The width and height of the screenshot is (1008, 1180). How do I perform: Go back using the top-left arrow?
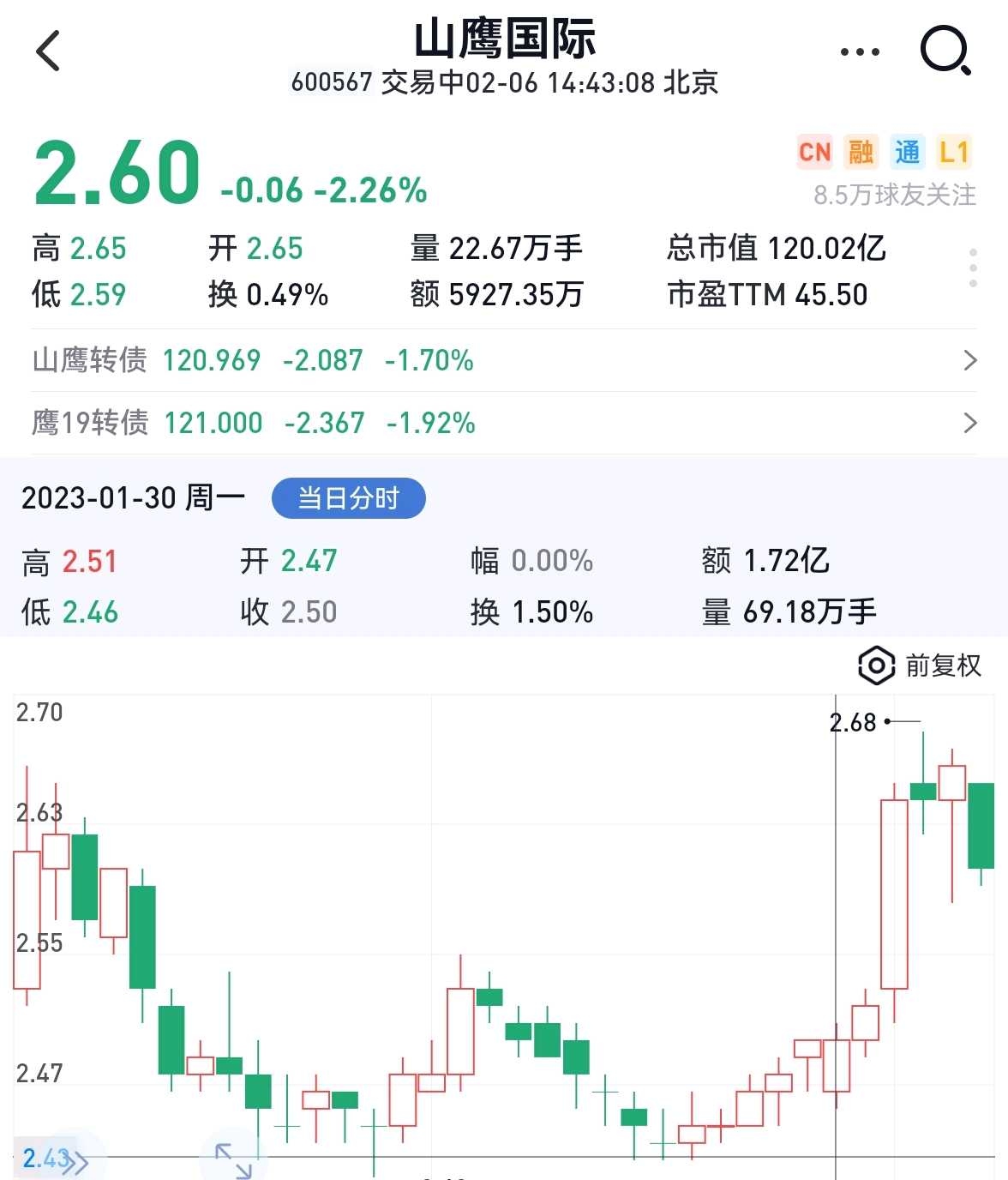coord(48,51)
